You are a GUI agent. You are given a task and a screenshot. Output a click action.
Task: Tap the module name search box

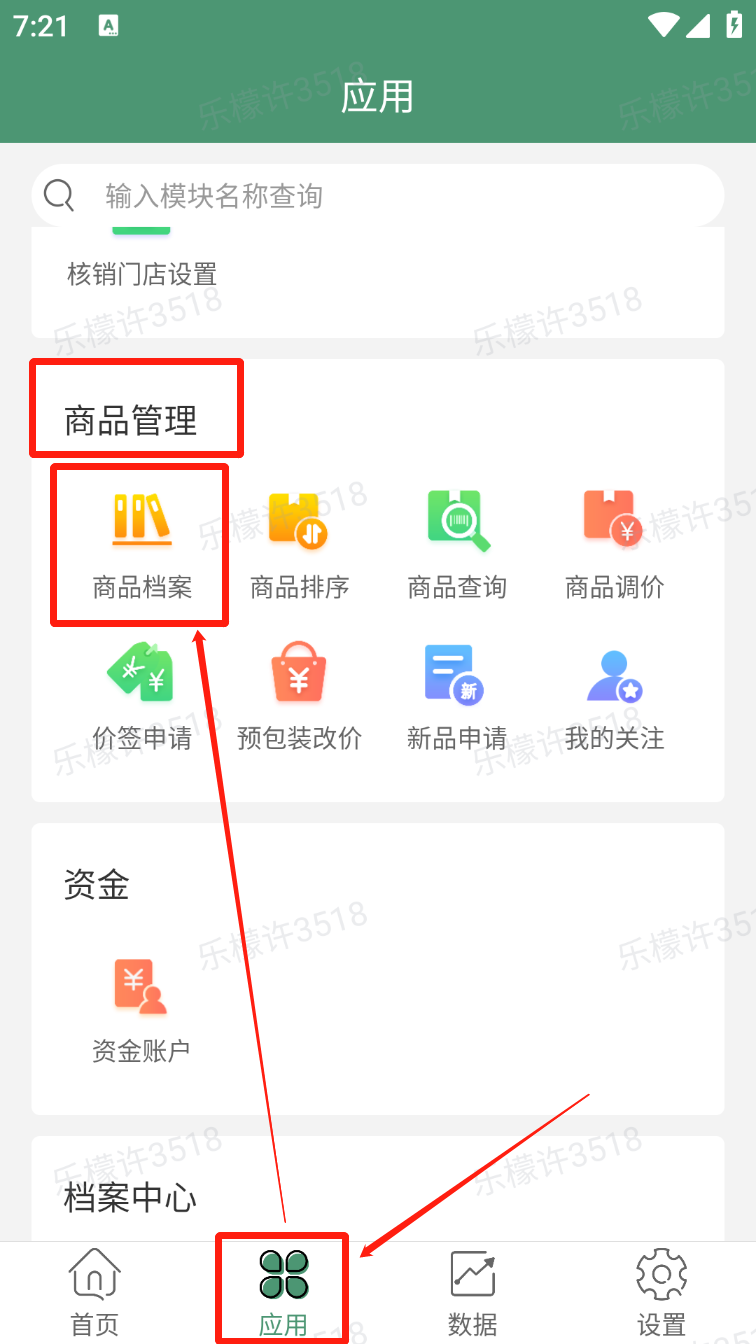378,196
